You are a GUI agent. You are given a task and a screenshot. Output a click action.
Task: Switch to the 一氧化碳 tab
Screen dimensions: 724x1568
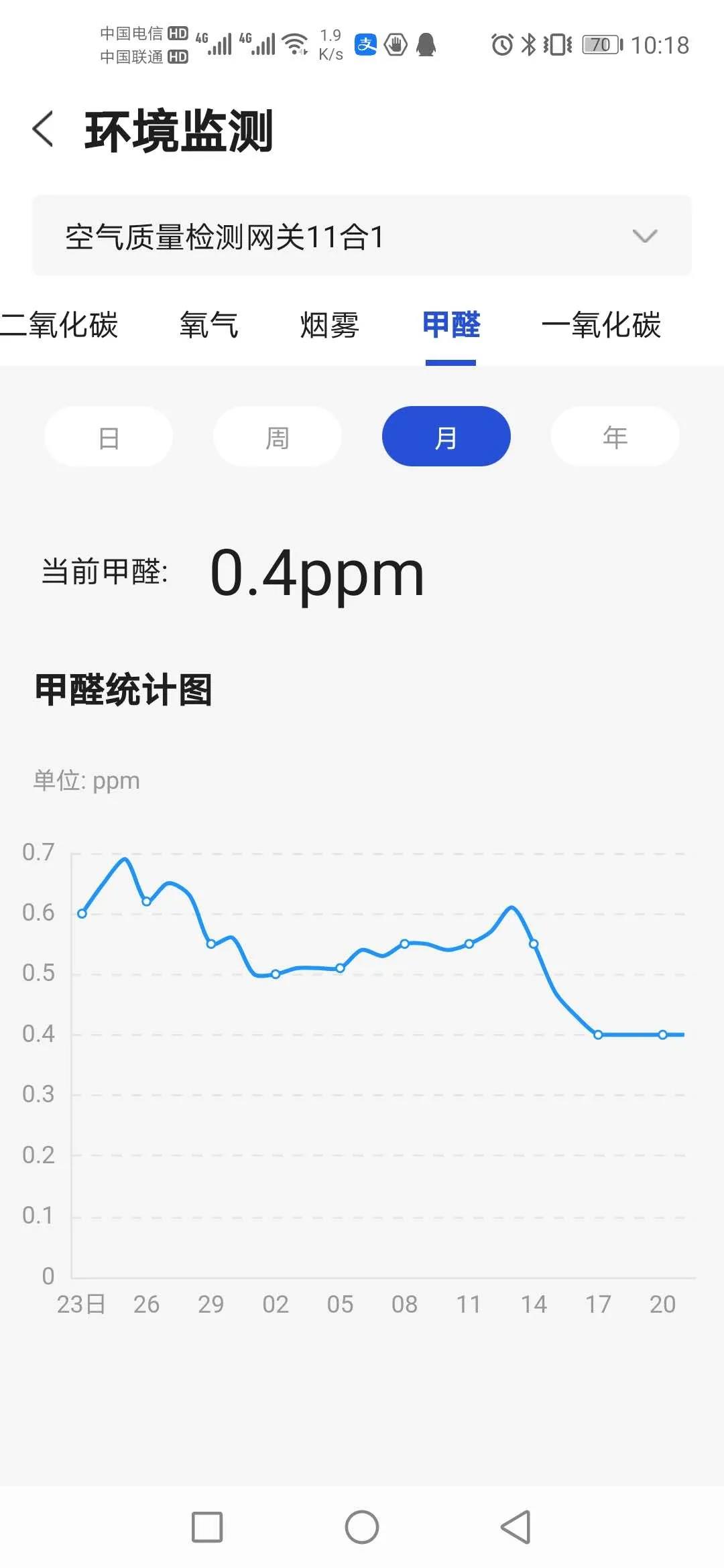[x=601, y=326]
